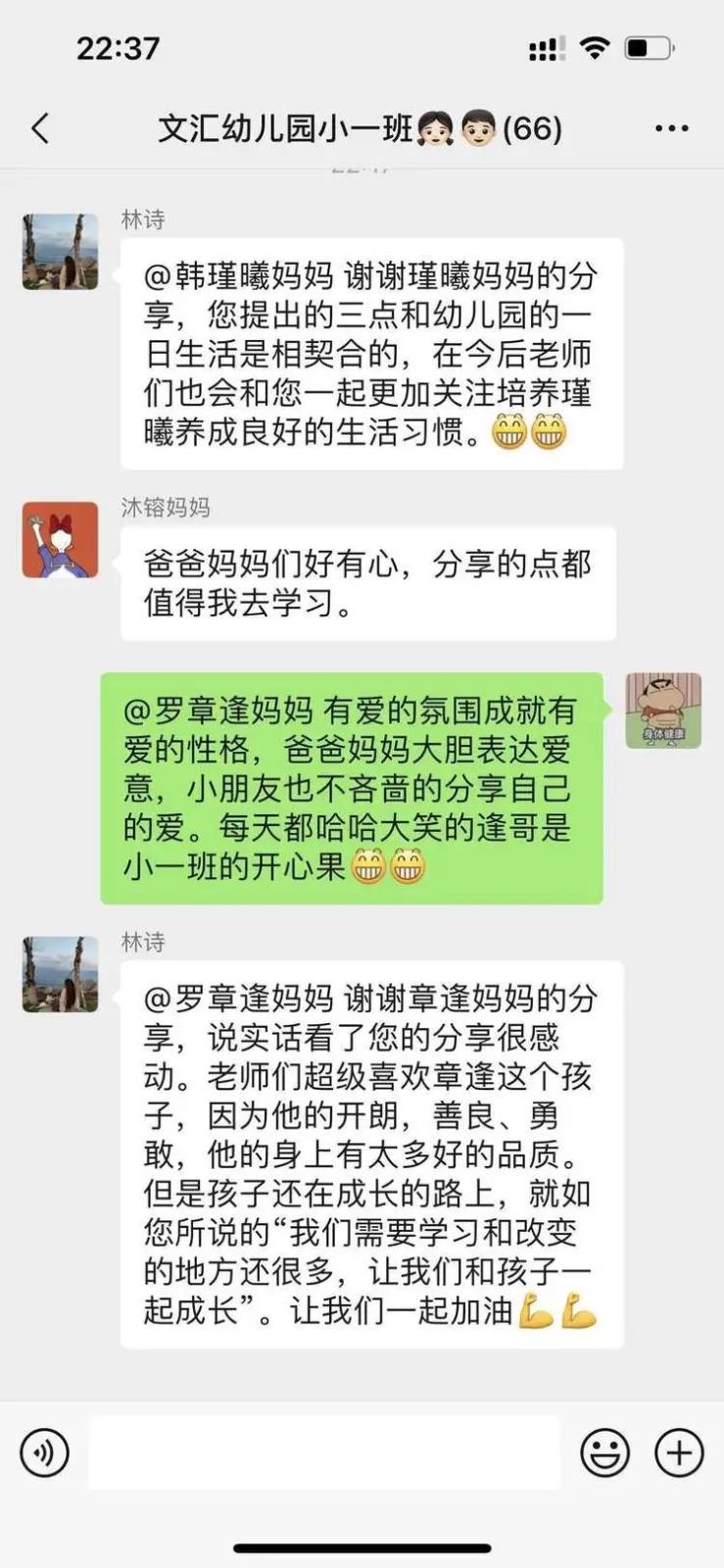View 沐镕妈妈's profile avatar
Viewport: 724px width, 1568px height.
click(x=61, y=540)
